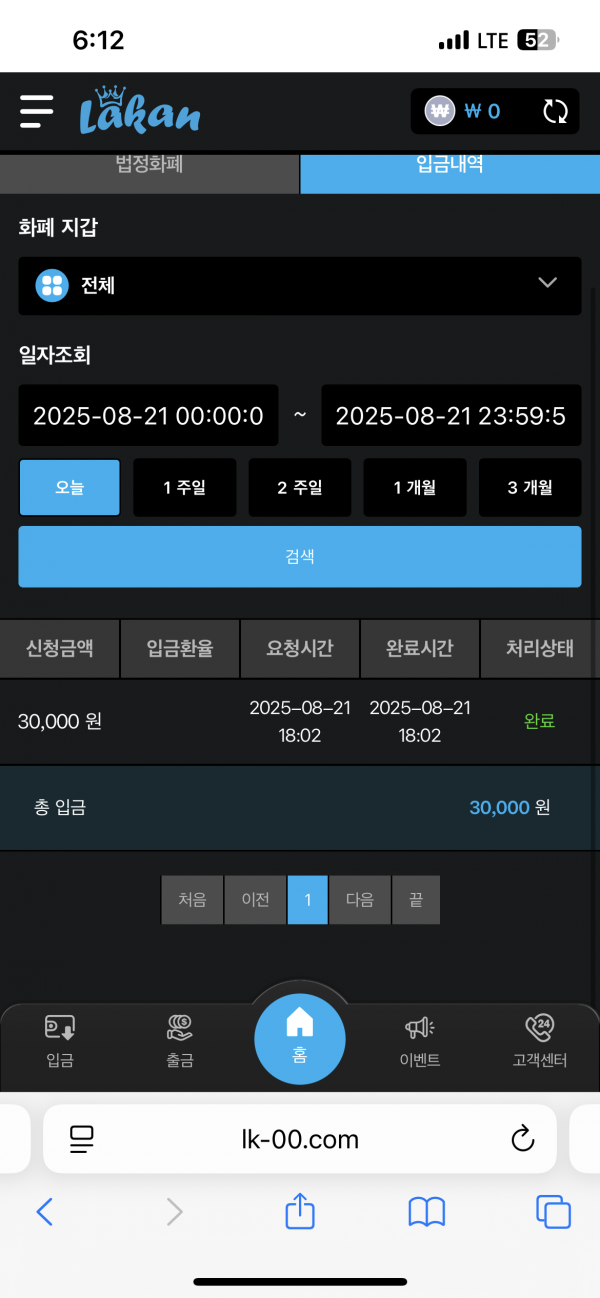Choose the 1 주일 range

(x=185, y=488)
